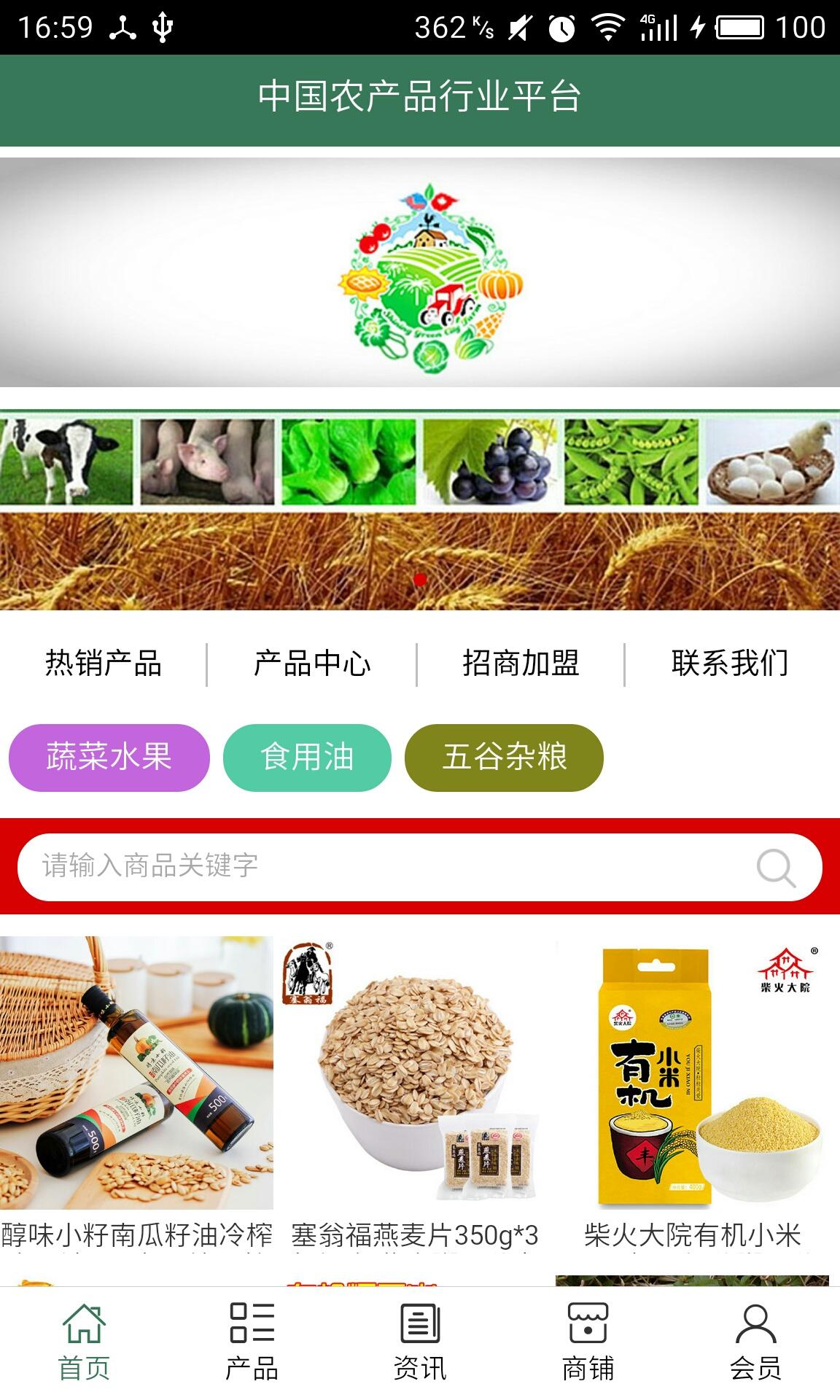840x1400 pixels.
Task: Tap the red carousel indicator dot
Action: pyautogui.click(x=419, y=578)
